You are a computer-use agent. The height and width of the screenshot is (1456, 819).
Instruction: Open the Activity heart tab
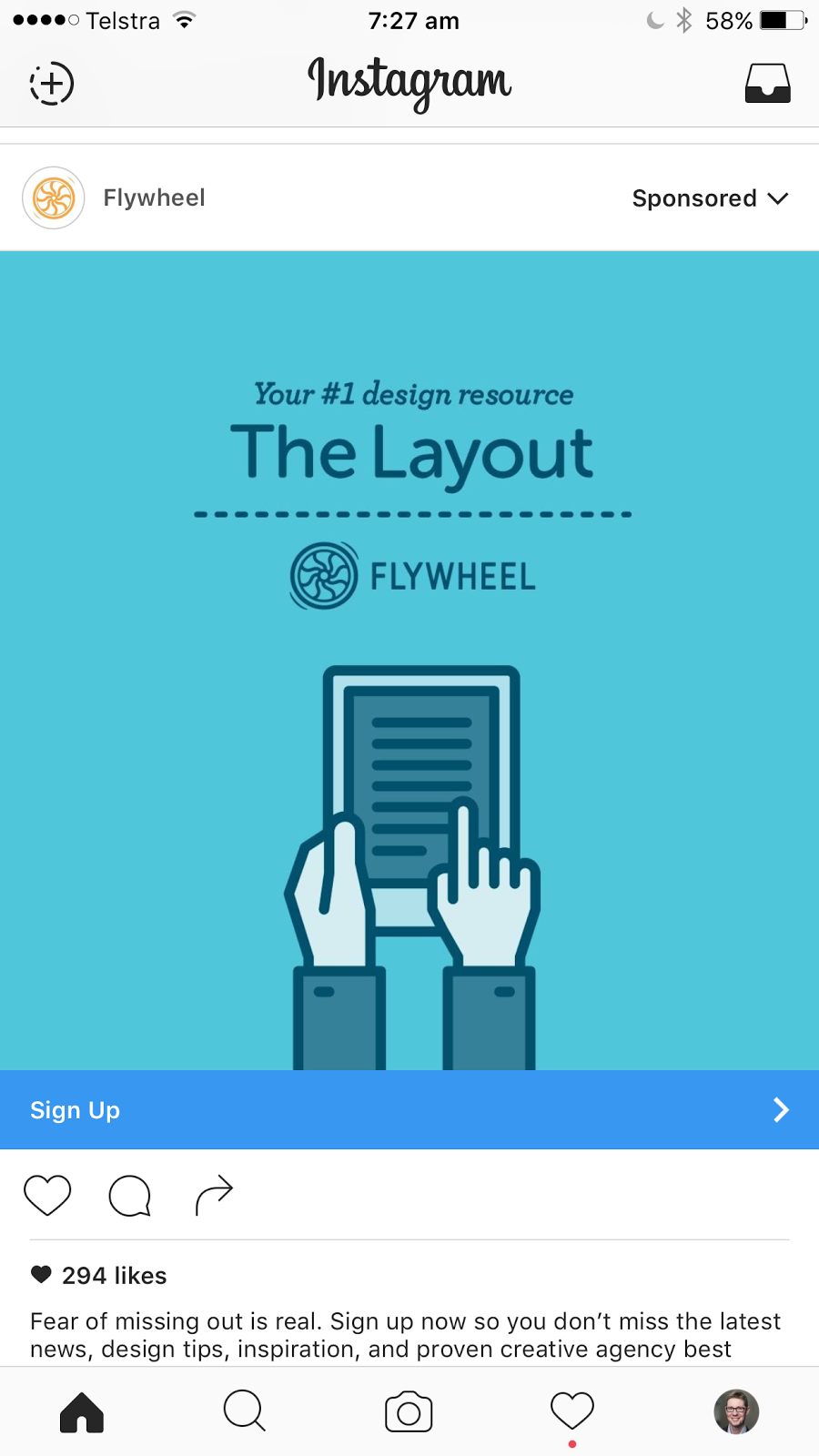[x=572, y=1411]
